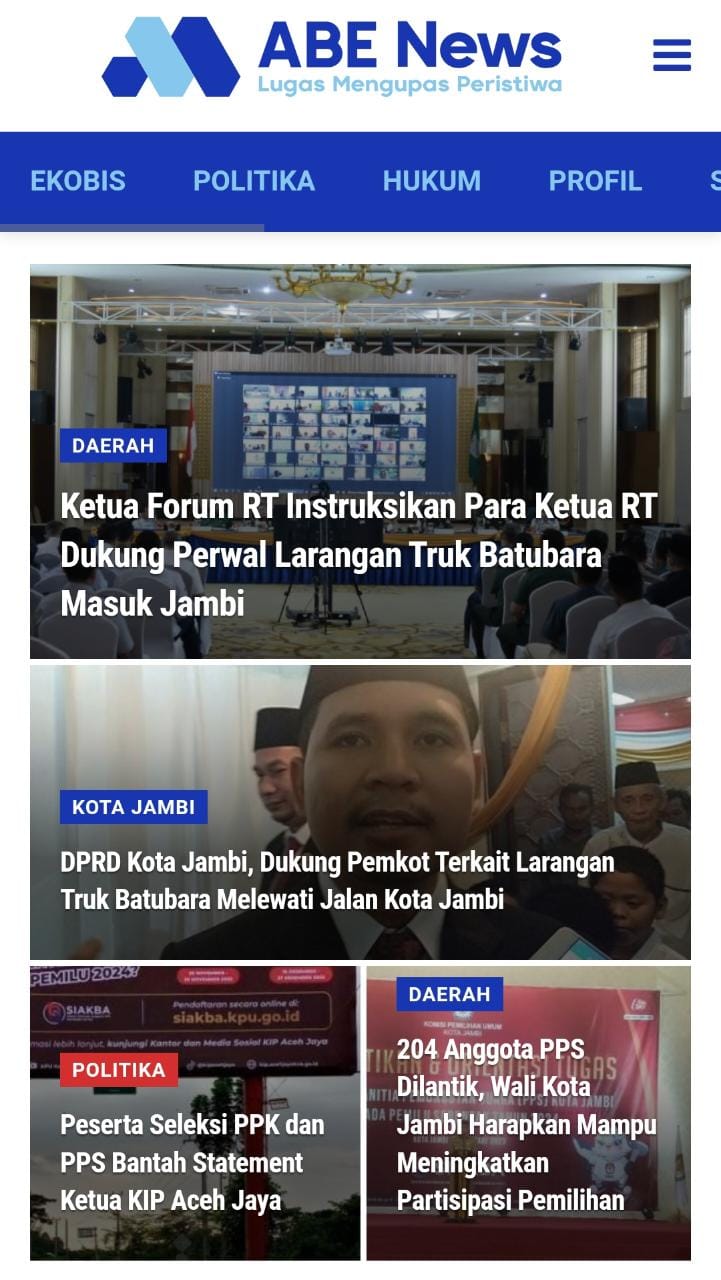Screen dimensions: 721x1280
Task: Open the 204 Anggota PPS Dilantik article
Action: coord(527,1124)
